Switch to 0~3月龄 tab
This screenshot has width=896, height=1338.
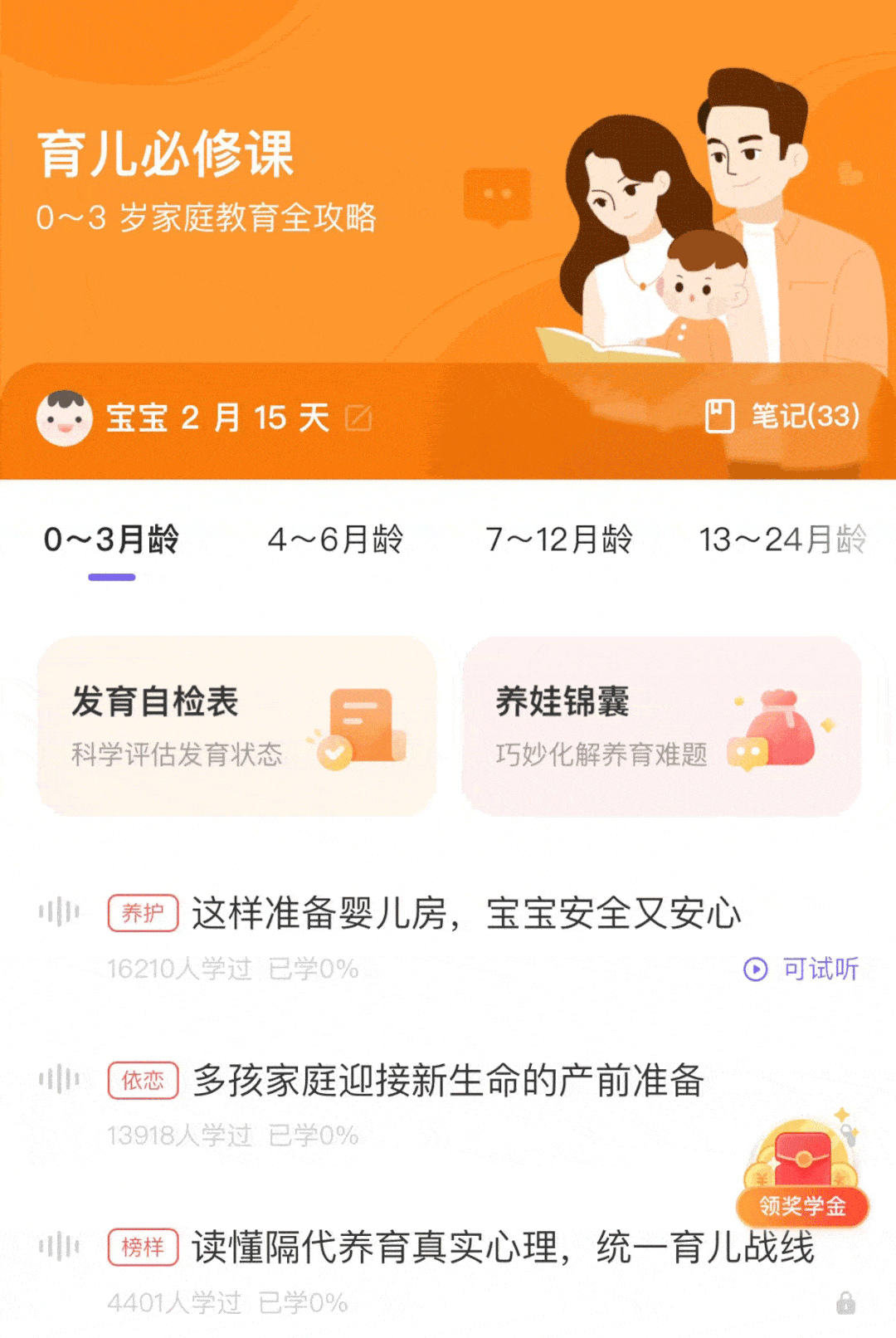pyautogui.click(x=111, y=540)
